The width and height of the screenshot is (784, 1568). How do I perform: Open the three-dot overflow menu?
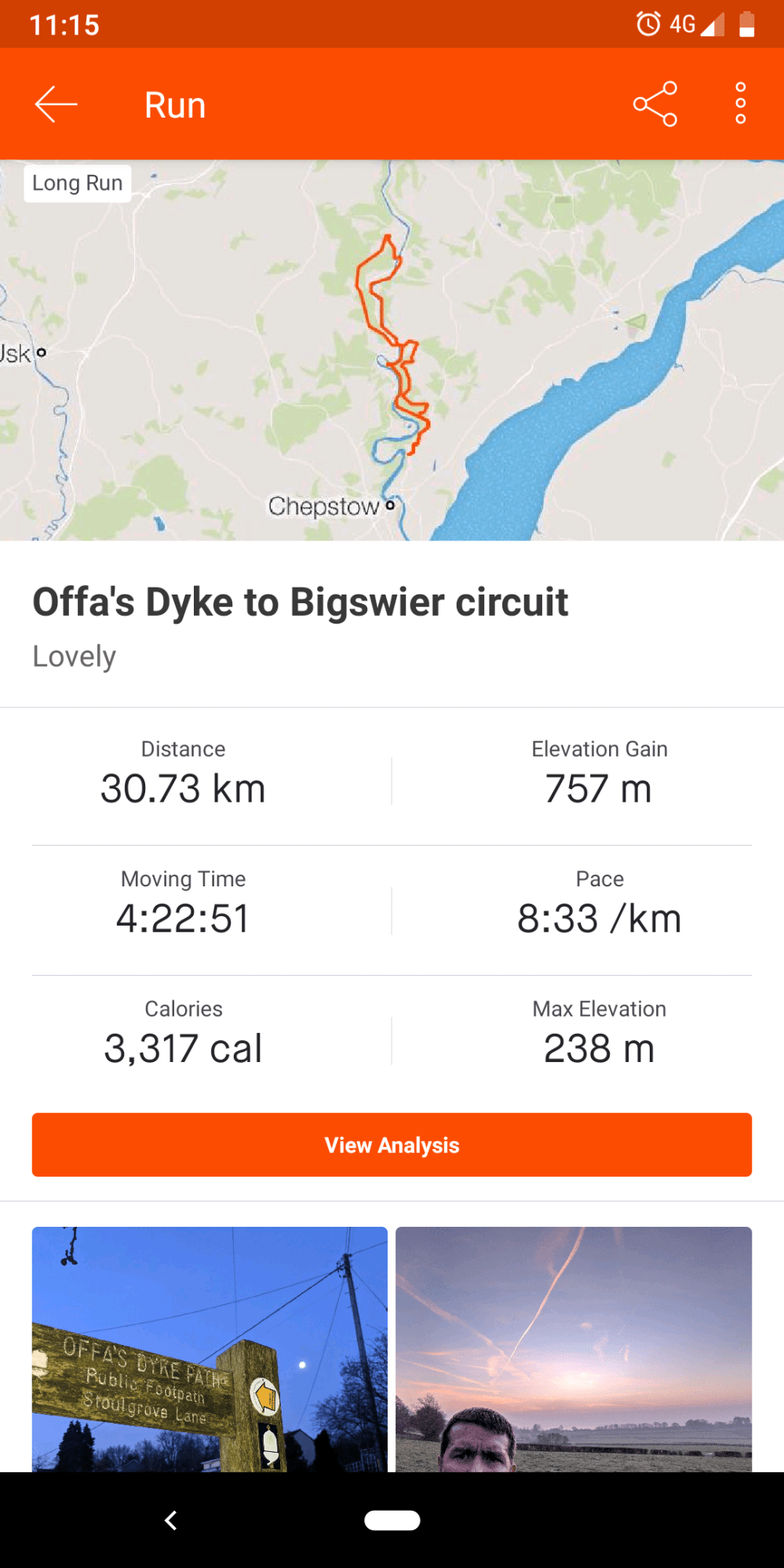point(740,104)
